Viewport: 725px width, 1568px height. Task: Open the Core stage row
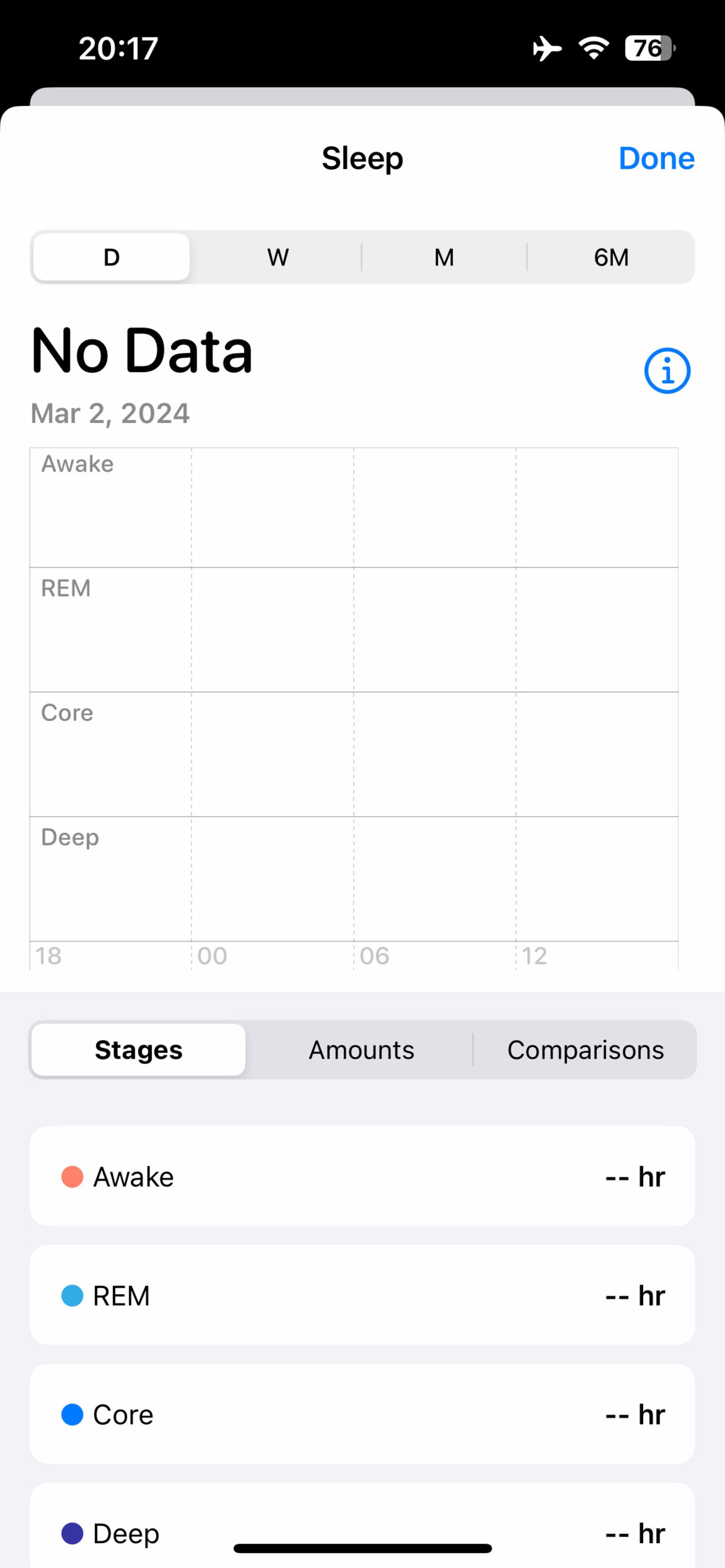coord(362,1414)
